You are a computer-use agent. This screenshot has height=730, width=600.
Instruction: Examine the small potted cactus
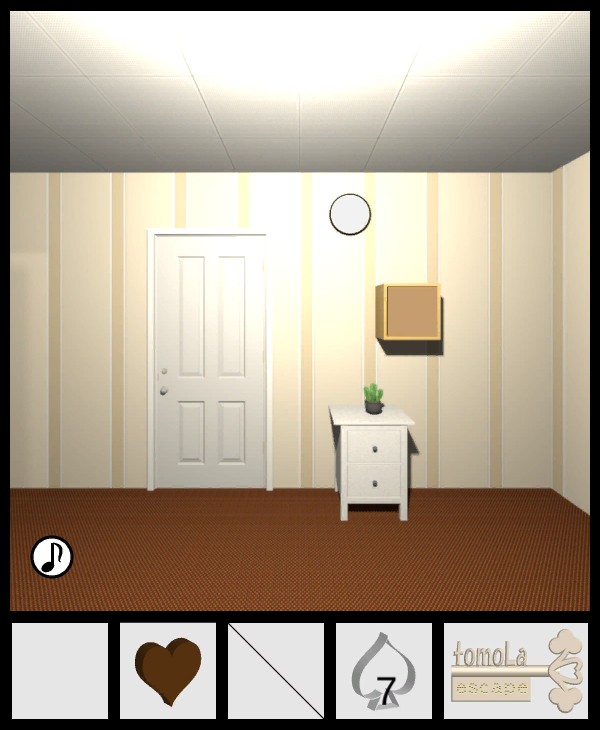pyautogui.click(x=374, y=398)
